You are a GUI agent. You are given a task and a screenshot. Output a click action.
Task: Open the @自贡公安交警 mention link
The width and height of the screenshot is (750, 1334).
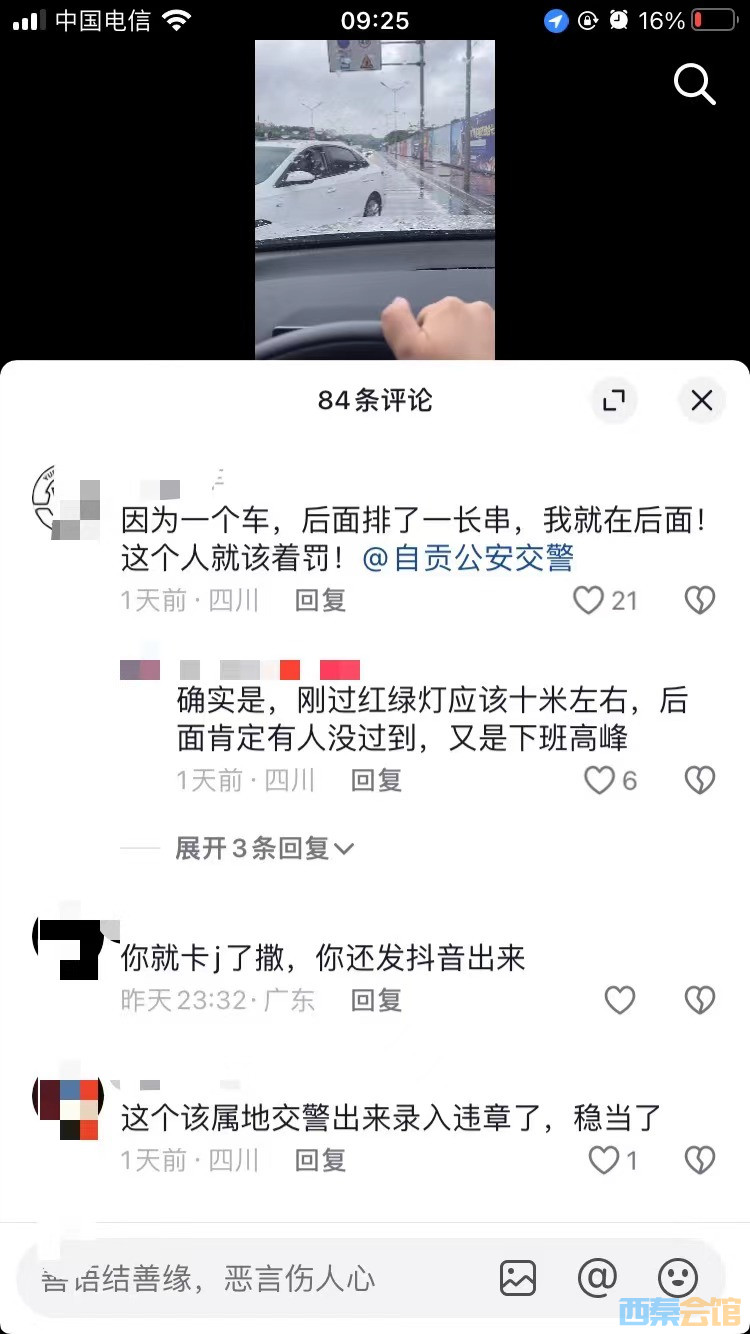coord(467,558)
